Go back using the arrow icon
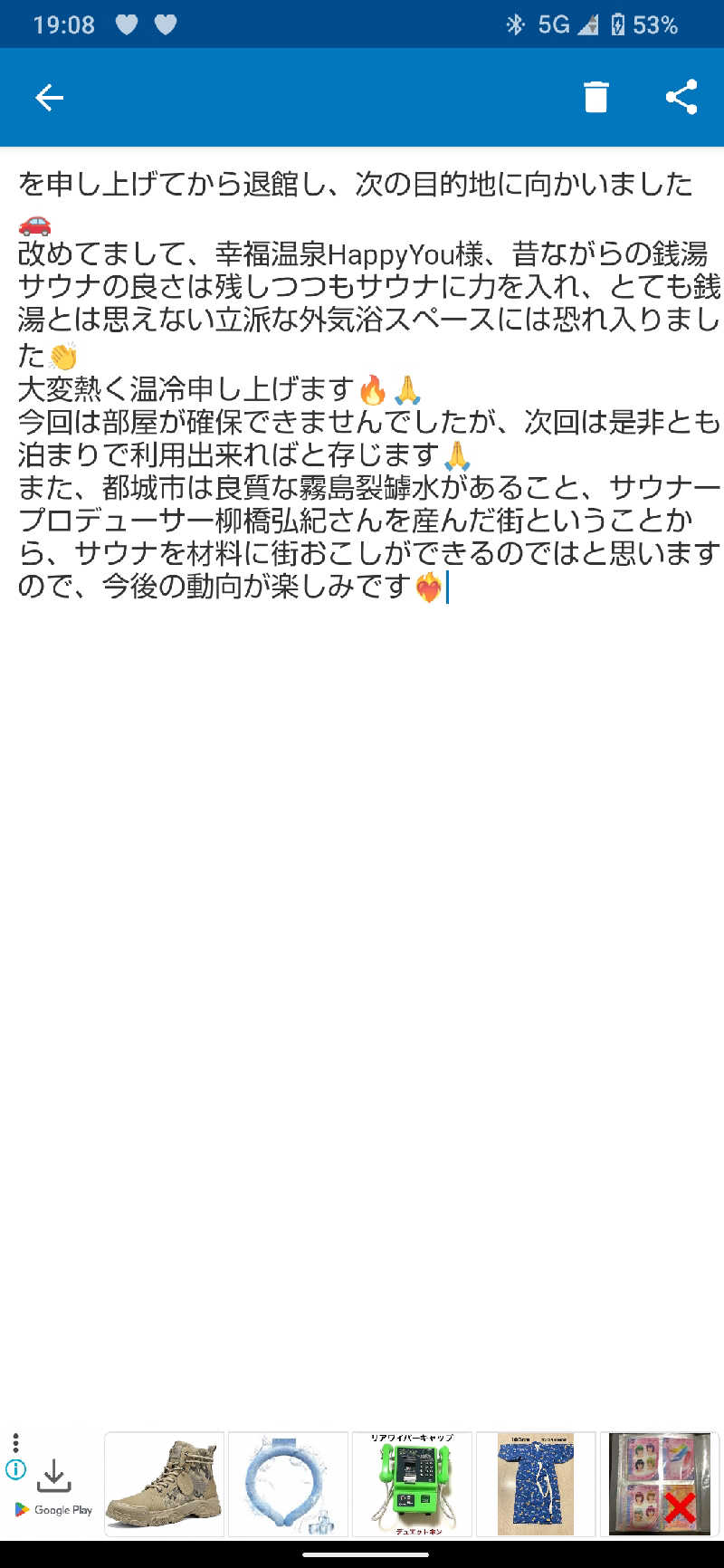 [x=49, y=98]
